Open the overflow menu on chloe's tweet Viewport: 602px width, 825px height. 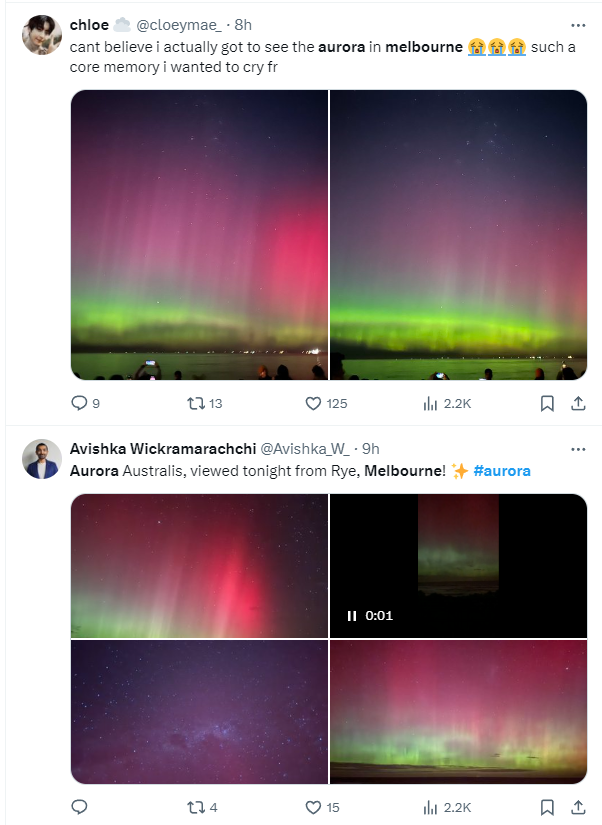577,25
